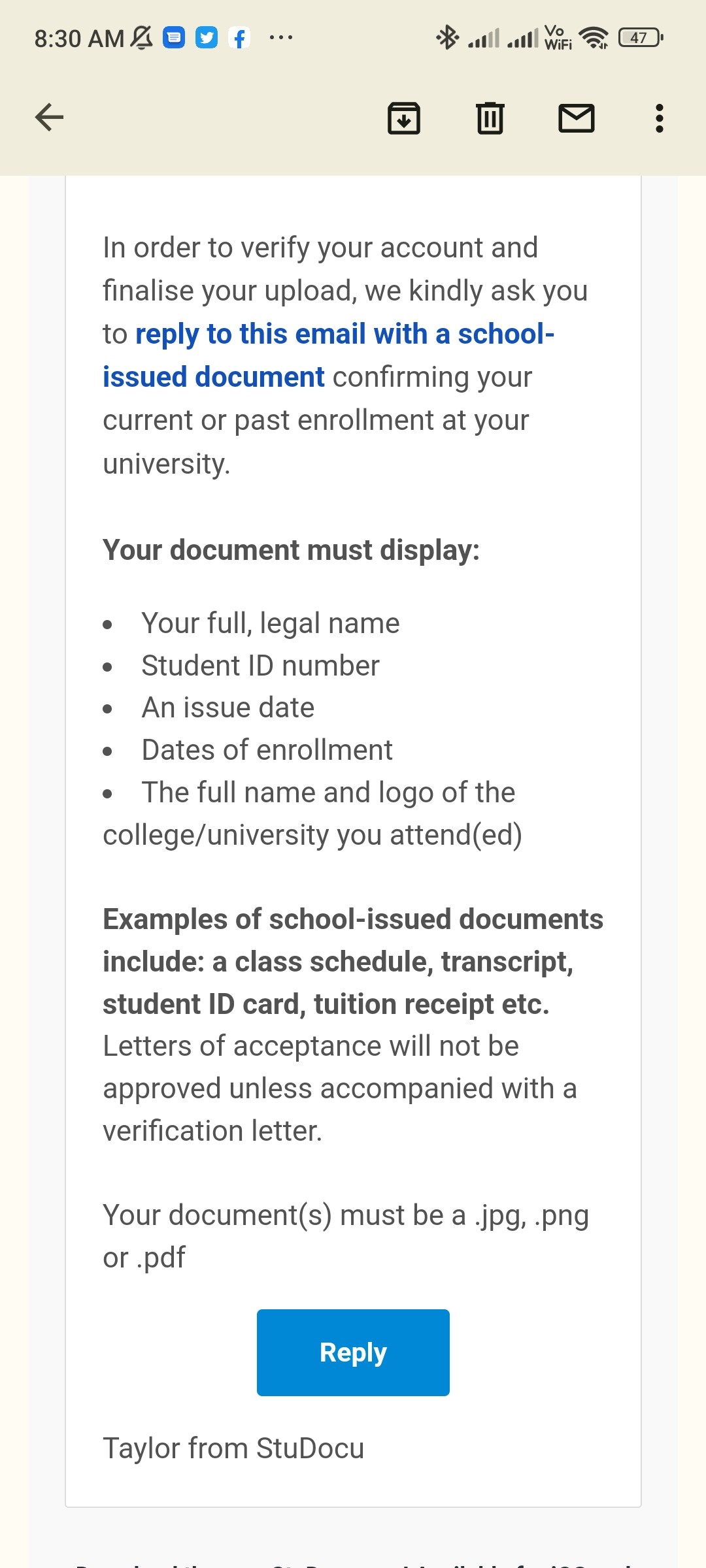706x1568 pixels.
Task: Open the three-dot overflow menu
Action: click(660, 118)
